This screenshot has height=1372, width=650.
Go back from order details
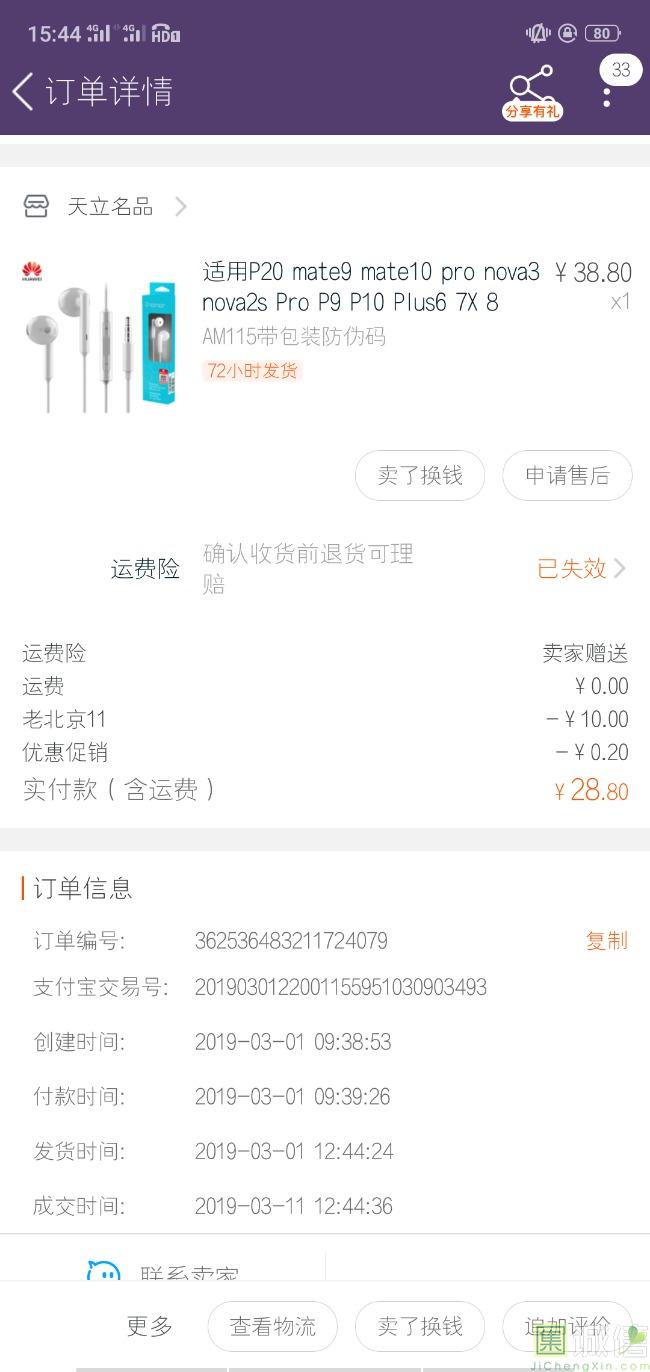coord(24,91)
